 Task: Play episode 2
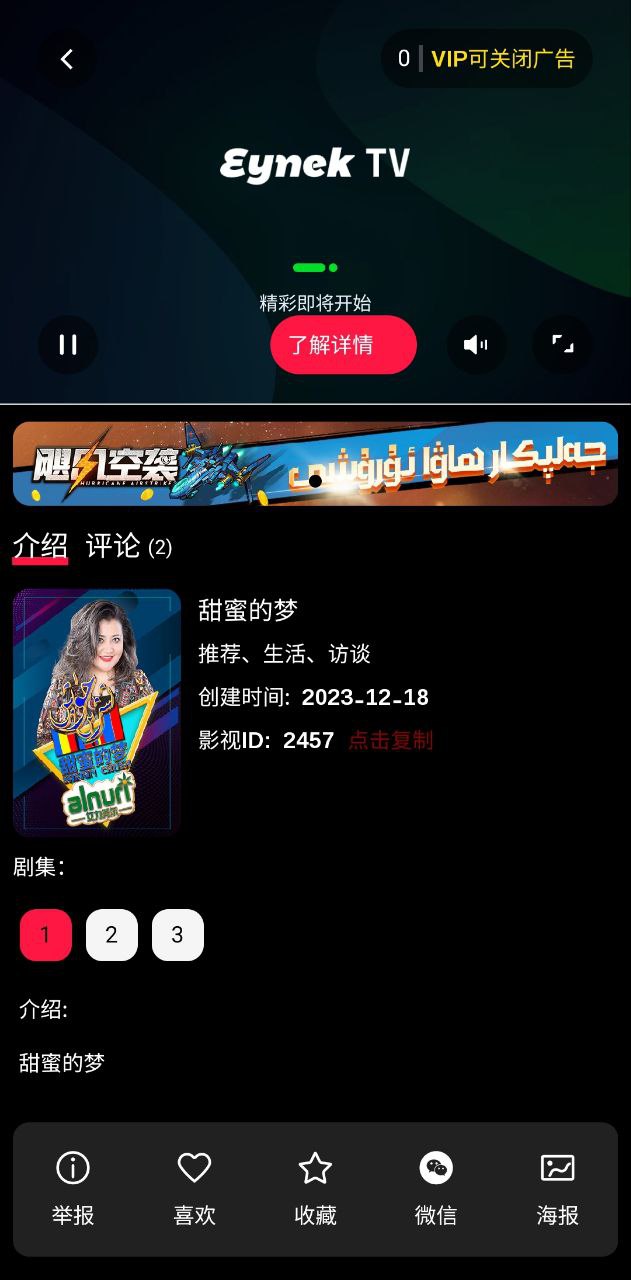coord(112,935)
